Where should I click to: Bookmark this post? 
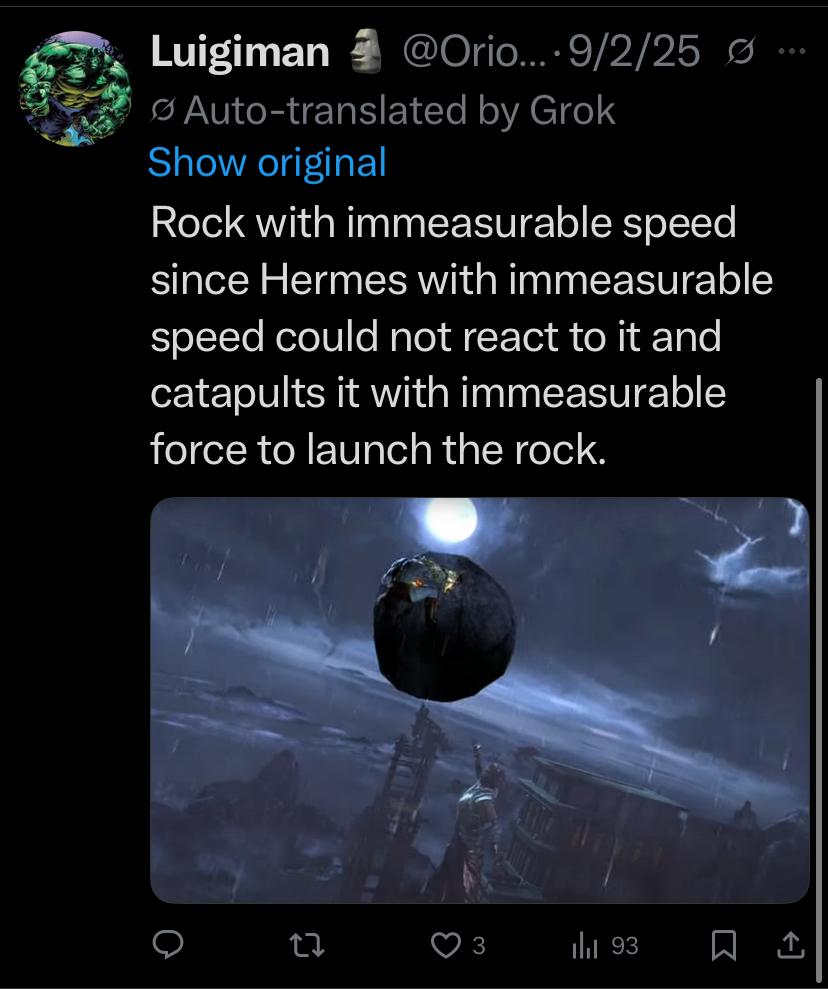click(x=725, y=945)
